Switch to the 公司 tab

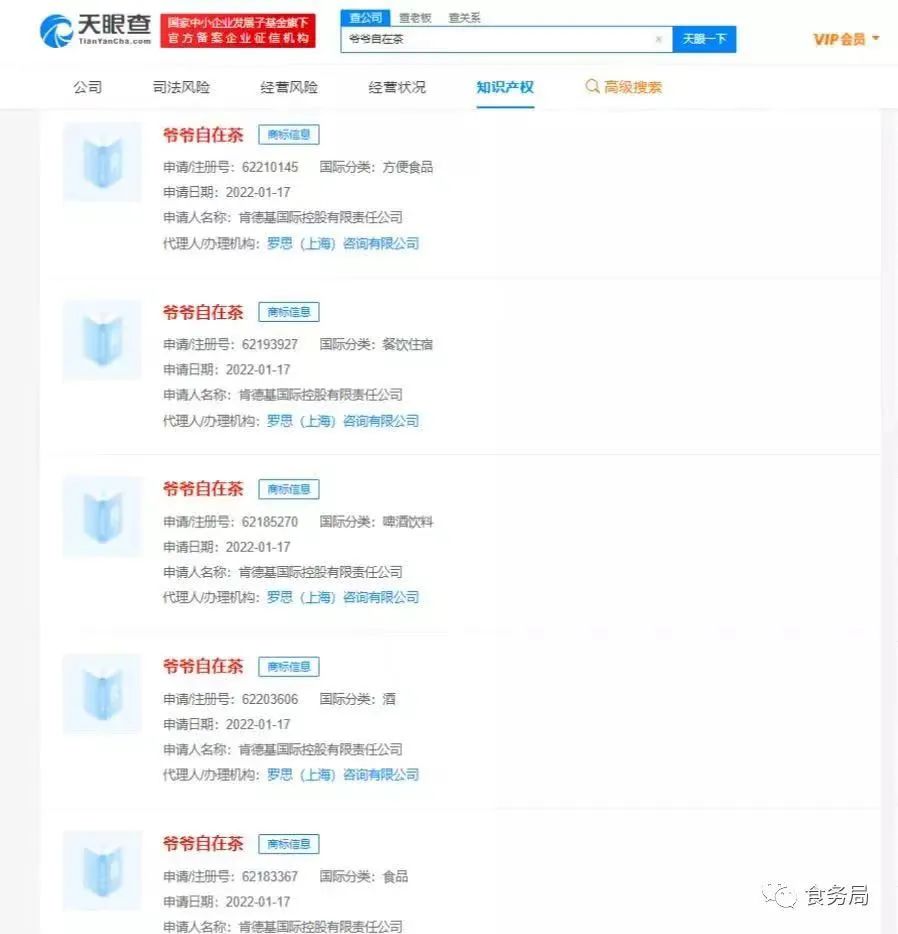88,87
